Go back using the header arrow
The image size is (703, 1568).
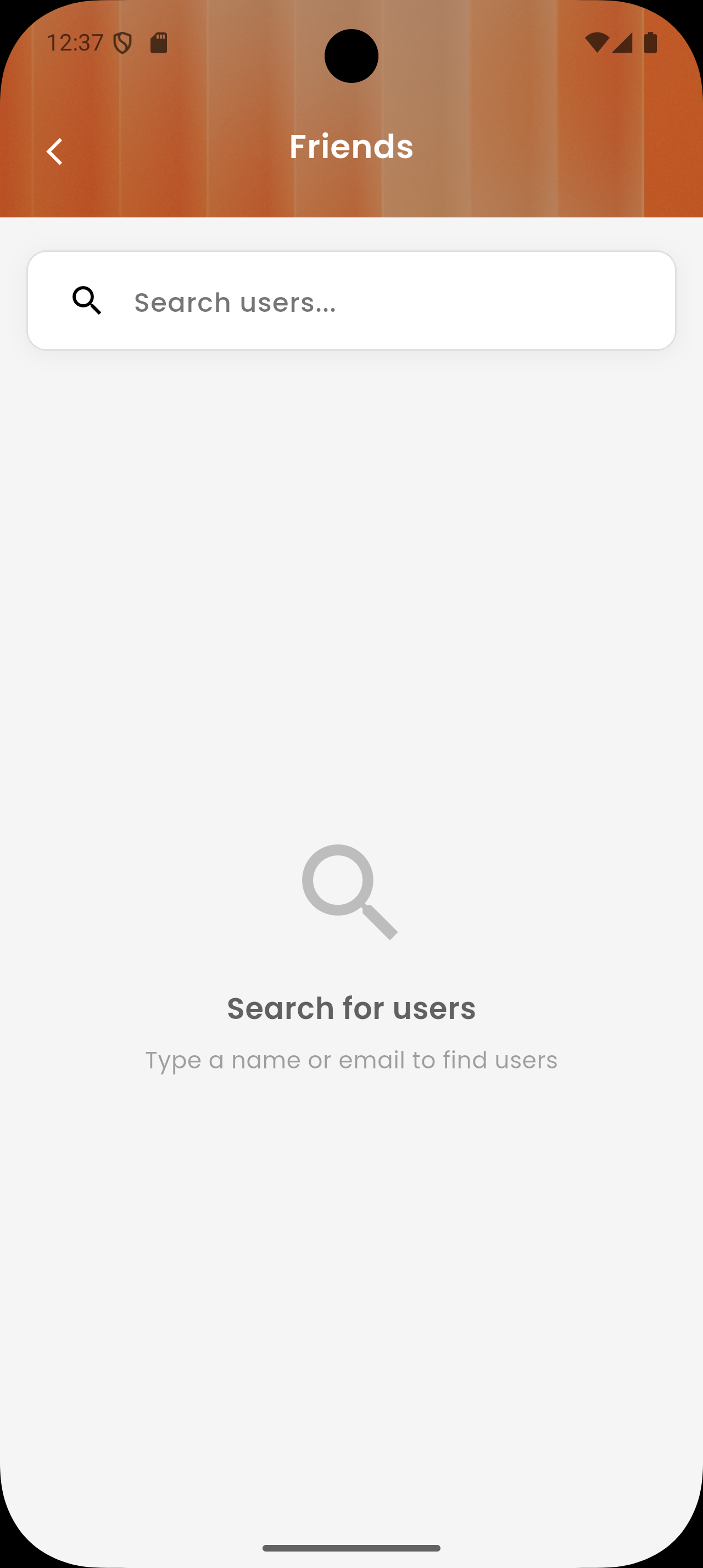coord(55,152)
